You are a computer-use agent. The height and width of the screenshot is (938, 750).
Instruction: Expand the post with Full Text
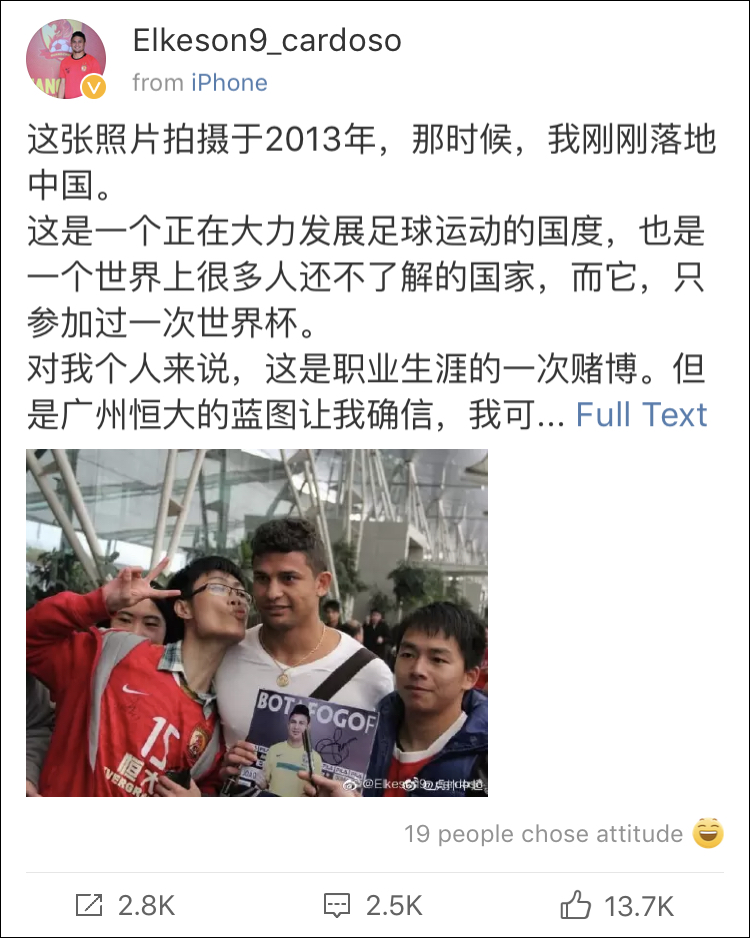[641, 414]
